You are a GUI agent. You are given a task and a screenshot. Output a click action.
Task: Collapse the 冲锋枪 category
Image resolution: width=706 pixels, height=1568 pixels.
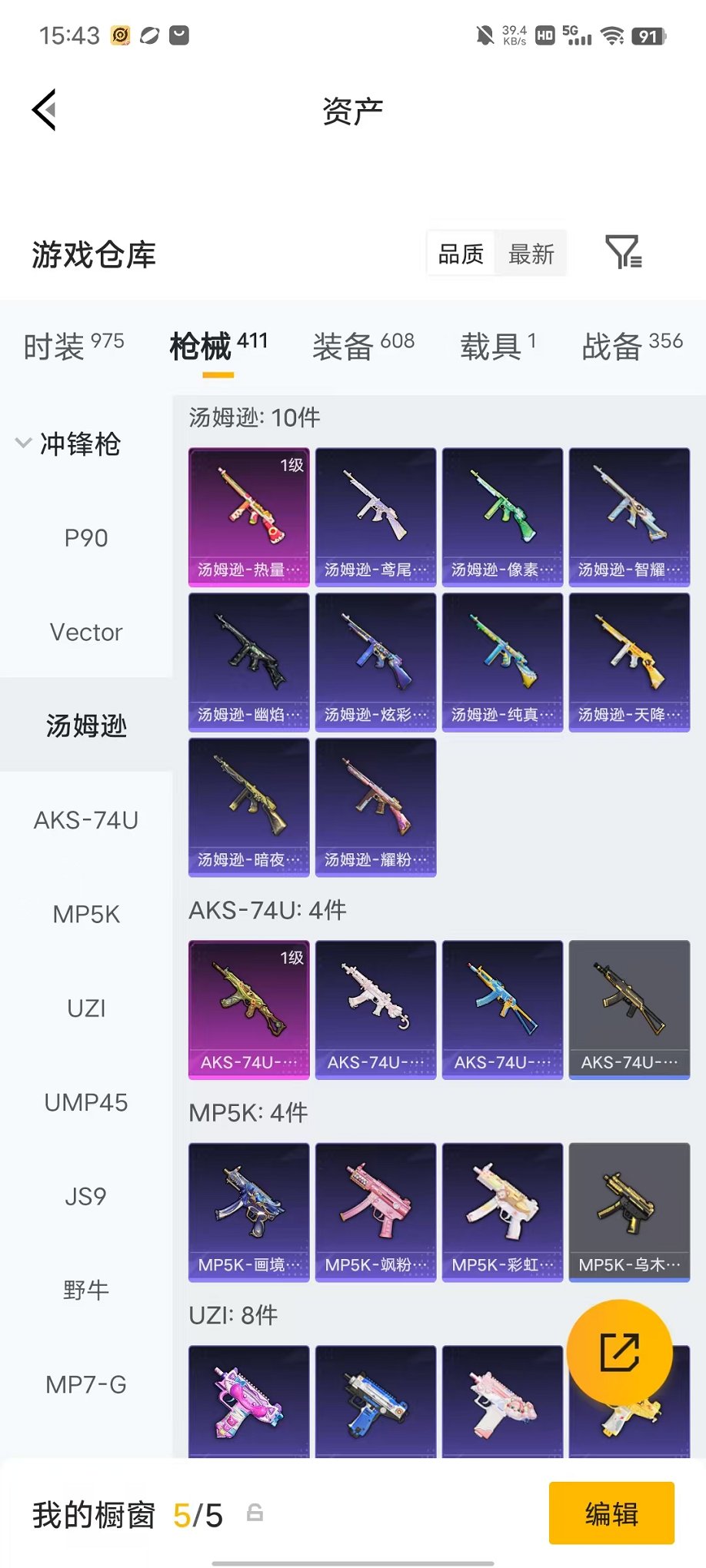pyautogui.click(x=69, y=444)
